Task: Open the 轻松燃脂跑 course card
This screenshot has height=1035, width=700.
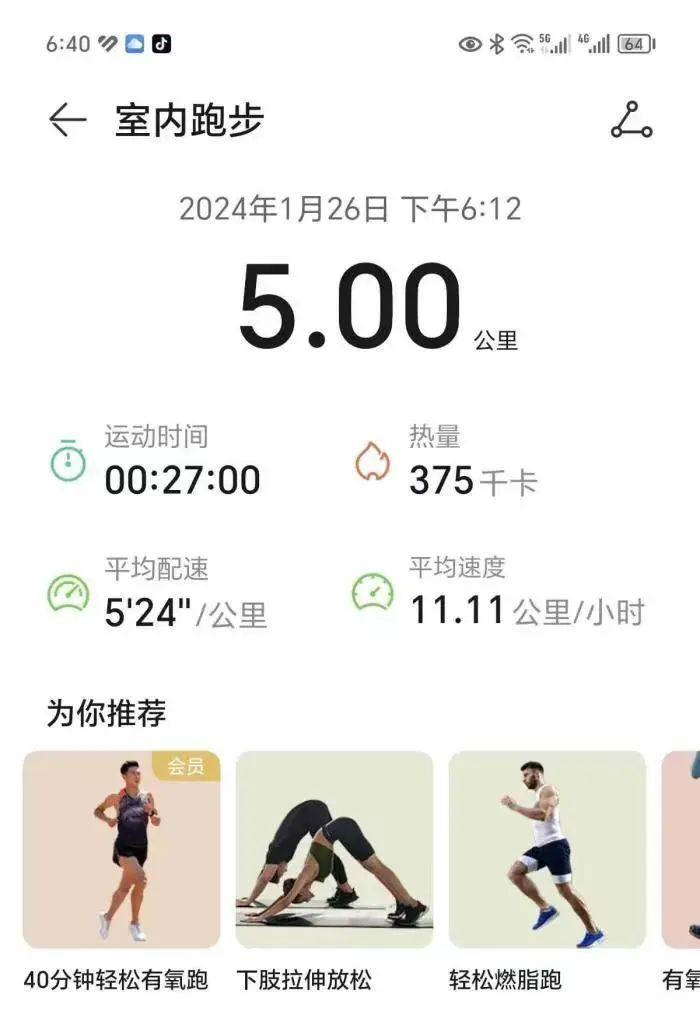Action: pyautogui.click(x=547, y=850)
